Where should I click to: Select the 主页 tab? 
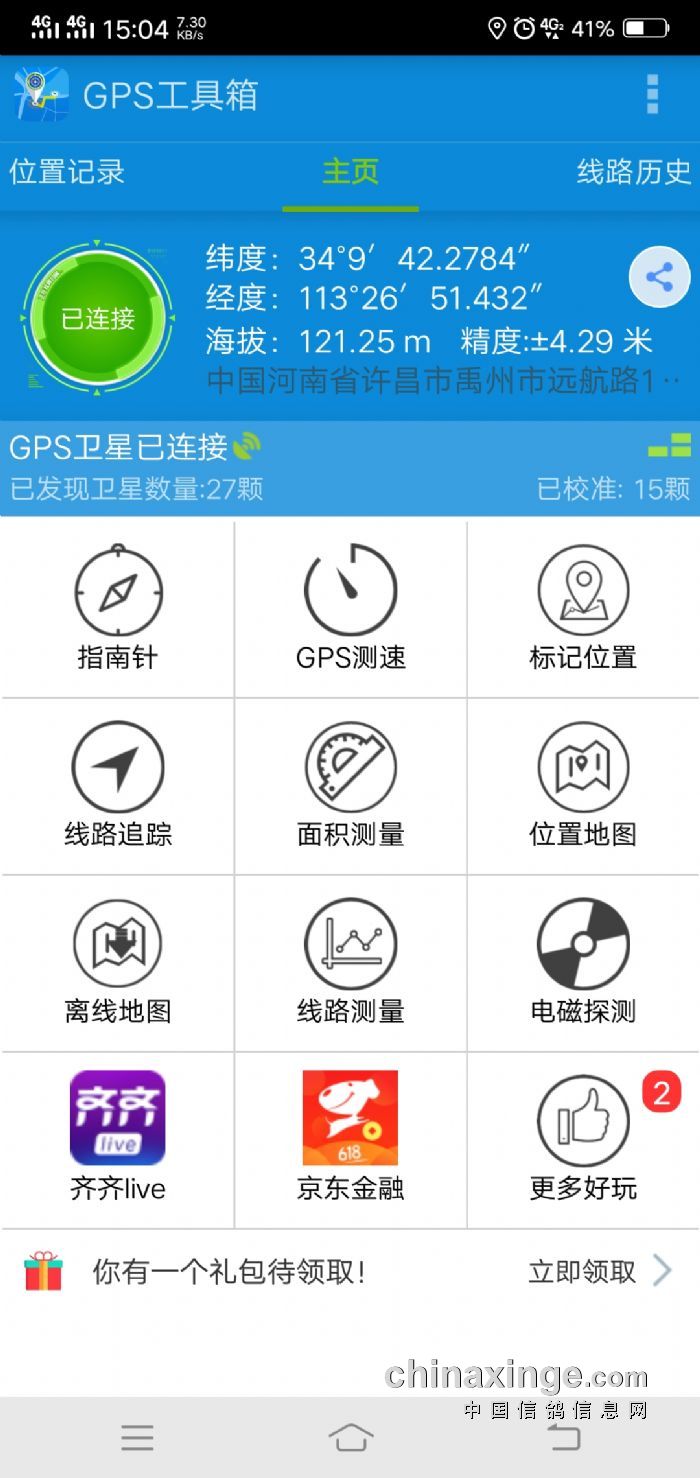point(350,172)
